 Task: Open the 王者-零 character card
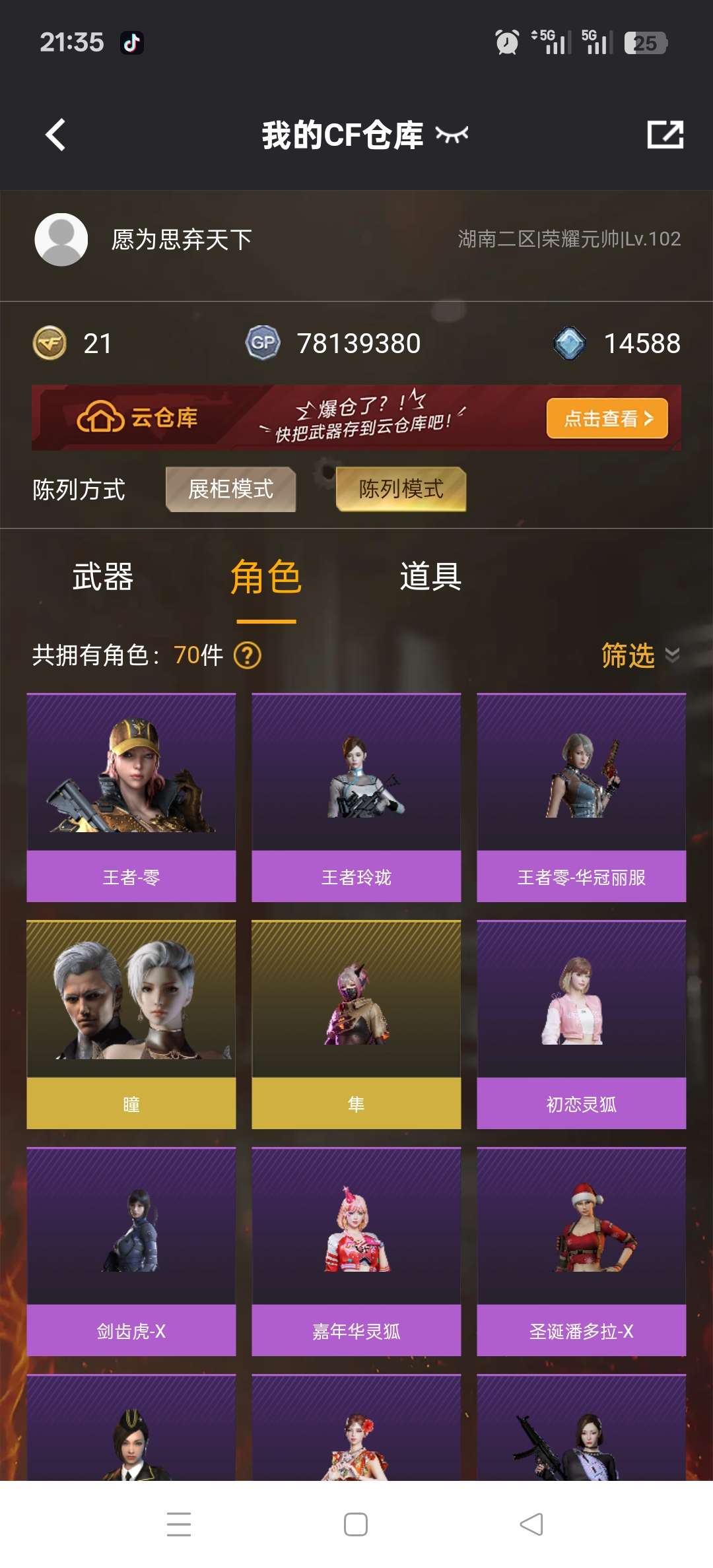click(x=131, y=797)
